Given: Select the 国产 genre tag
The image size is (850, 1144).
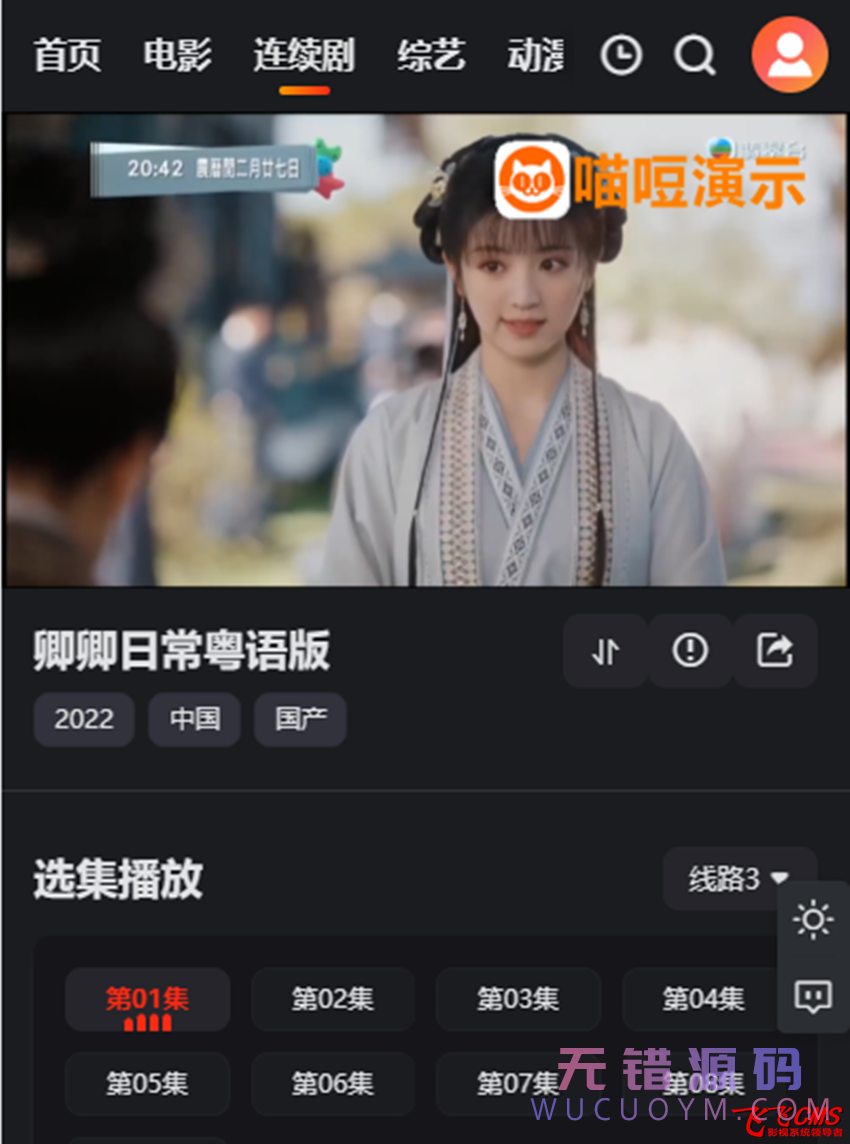Looking at the screenshot, I should [299, 719].
